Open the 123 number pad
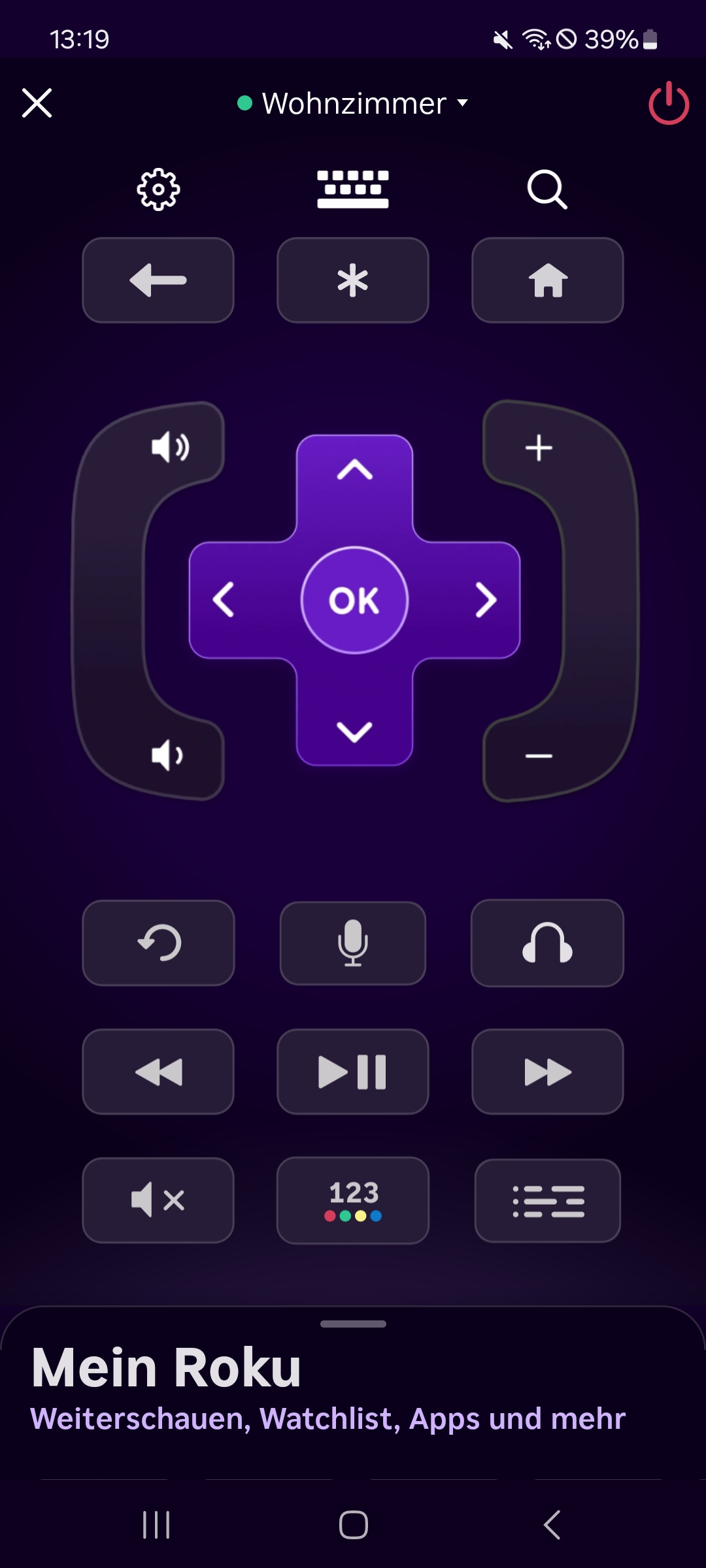The image size is (706, 1568). coord(353,1200)
